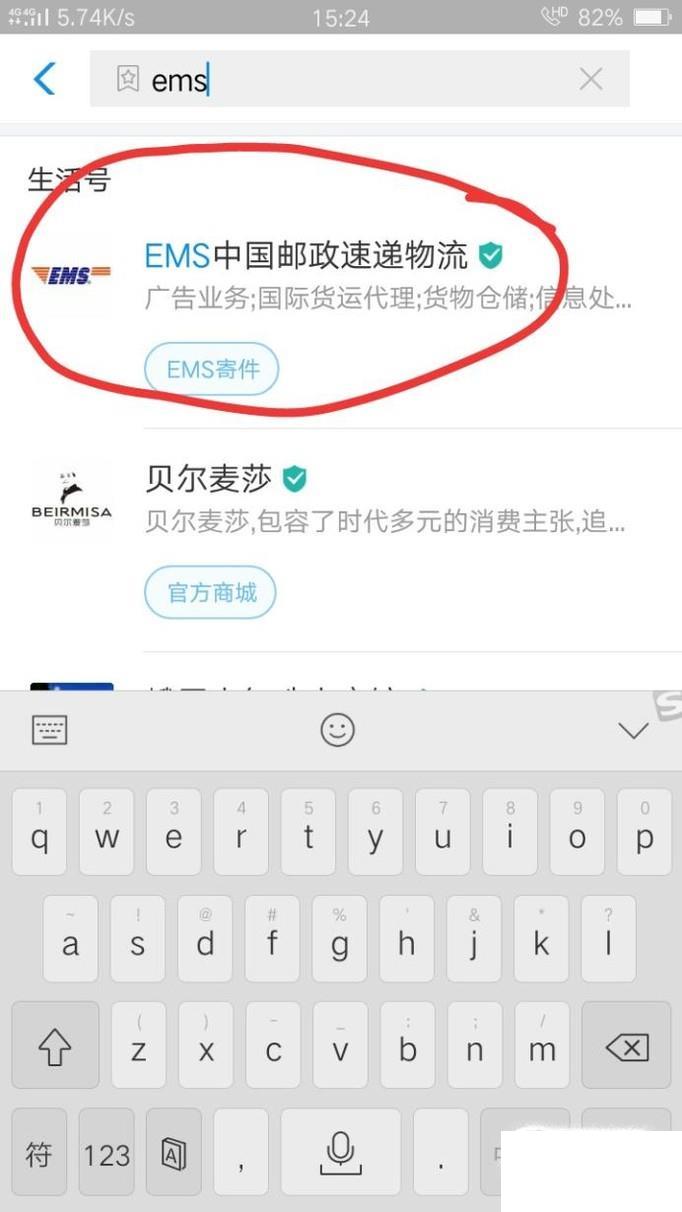Image resolution: width=682 pixels, height=1212 pixels.
Task: Open EMS中国邮政速递物流 result
Action: pos(306,256)
